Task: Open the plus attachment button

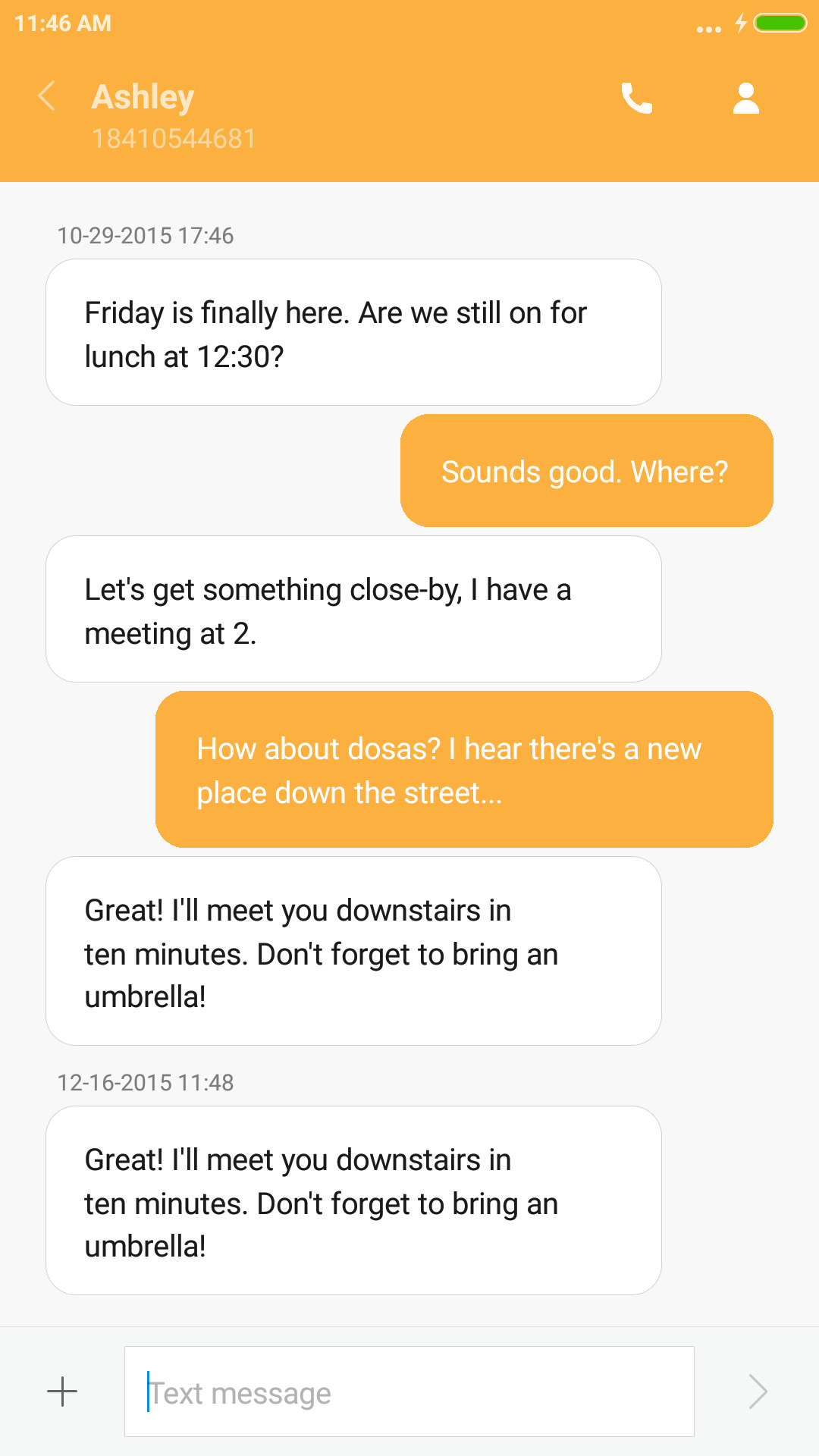Action: coord(62,1392)
